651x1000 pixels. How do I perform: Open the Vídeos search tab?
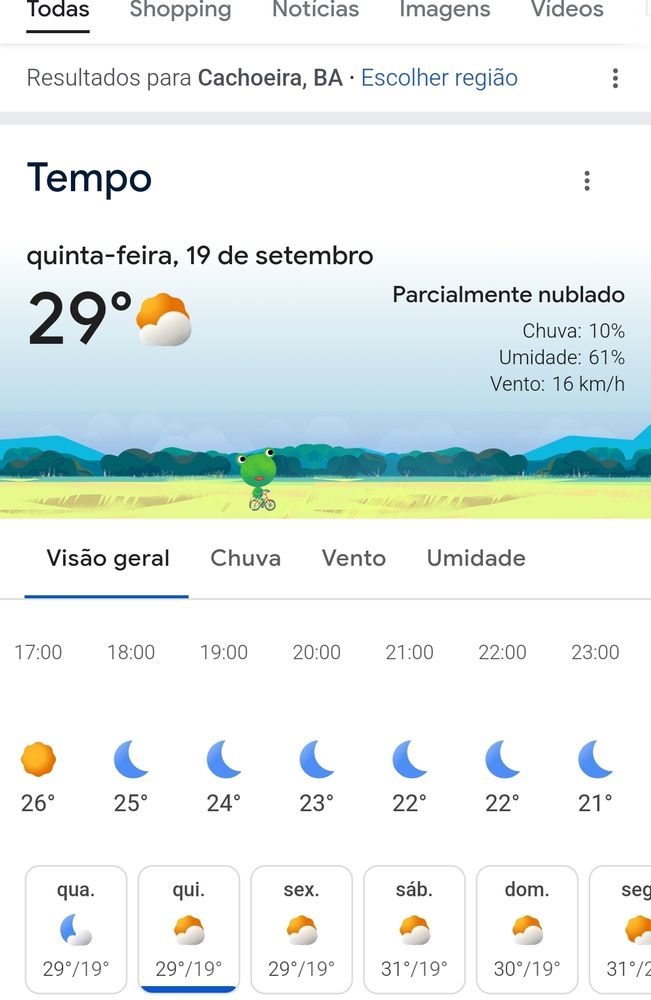coord(567,11)
